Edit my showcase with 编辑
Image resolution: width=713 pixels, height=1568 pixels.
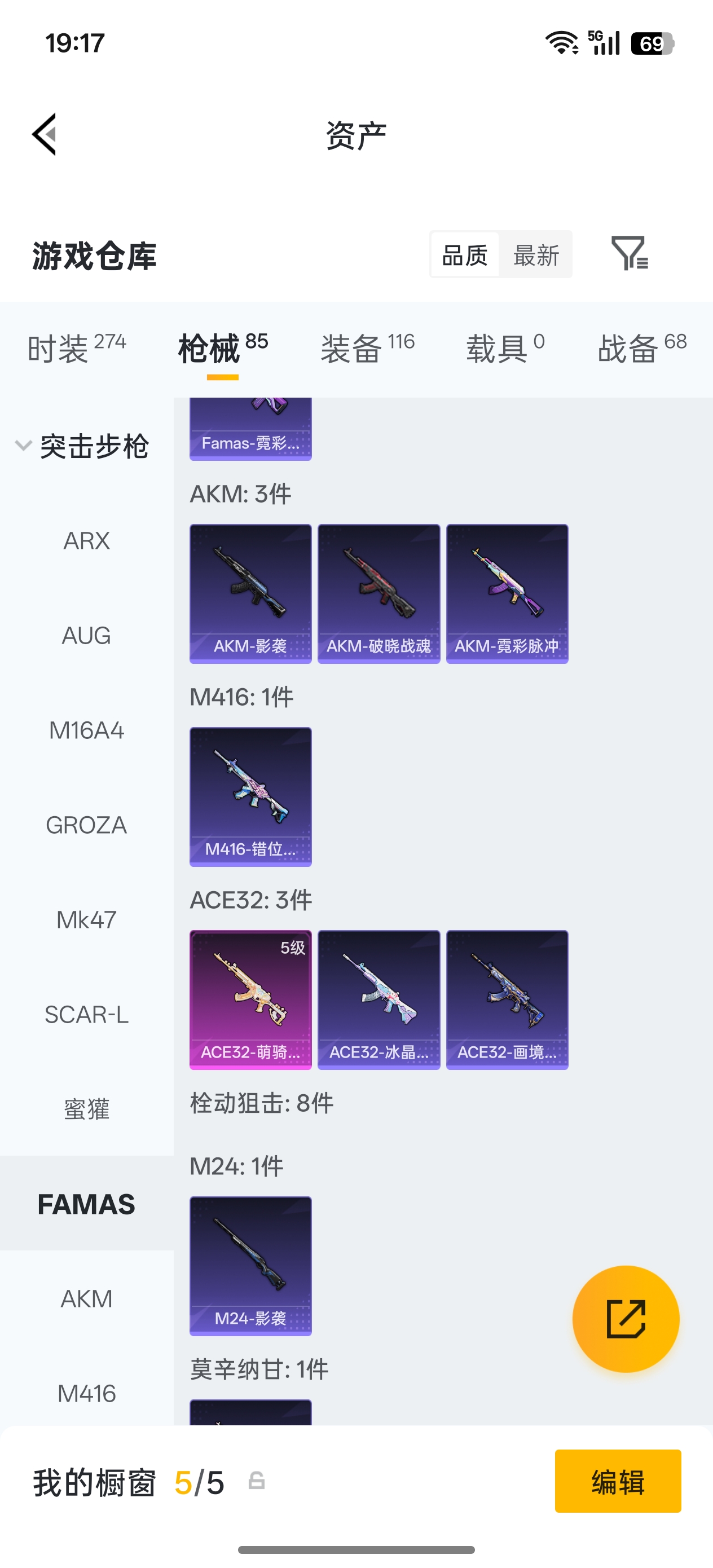coord(618,1481)
